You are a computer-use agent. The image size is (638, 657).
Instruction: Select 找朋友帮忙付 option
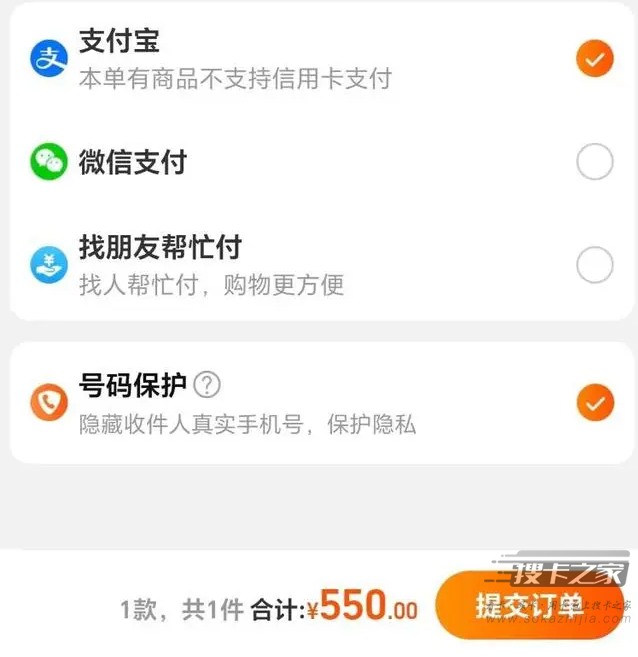[x=594, y=265]
